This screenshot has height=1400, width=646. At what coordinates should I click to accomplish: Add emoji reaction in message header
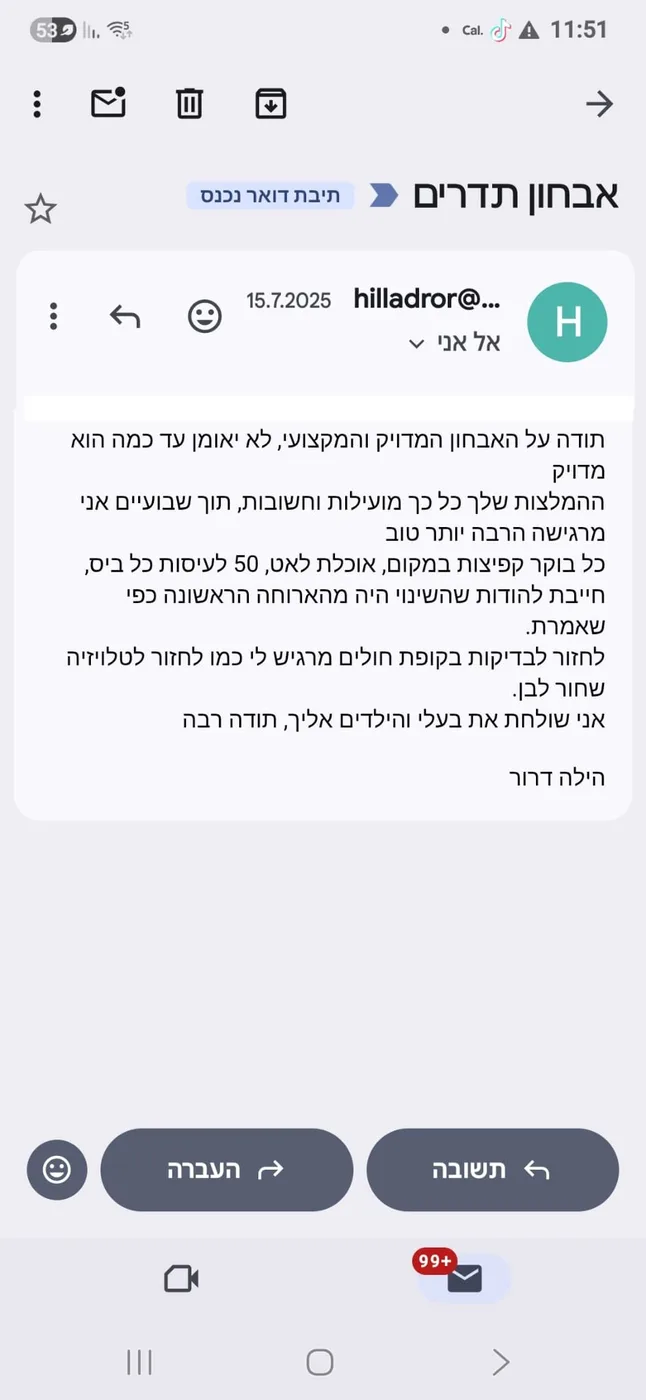pyautogui.click(x=205, y=317)
